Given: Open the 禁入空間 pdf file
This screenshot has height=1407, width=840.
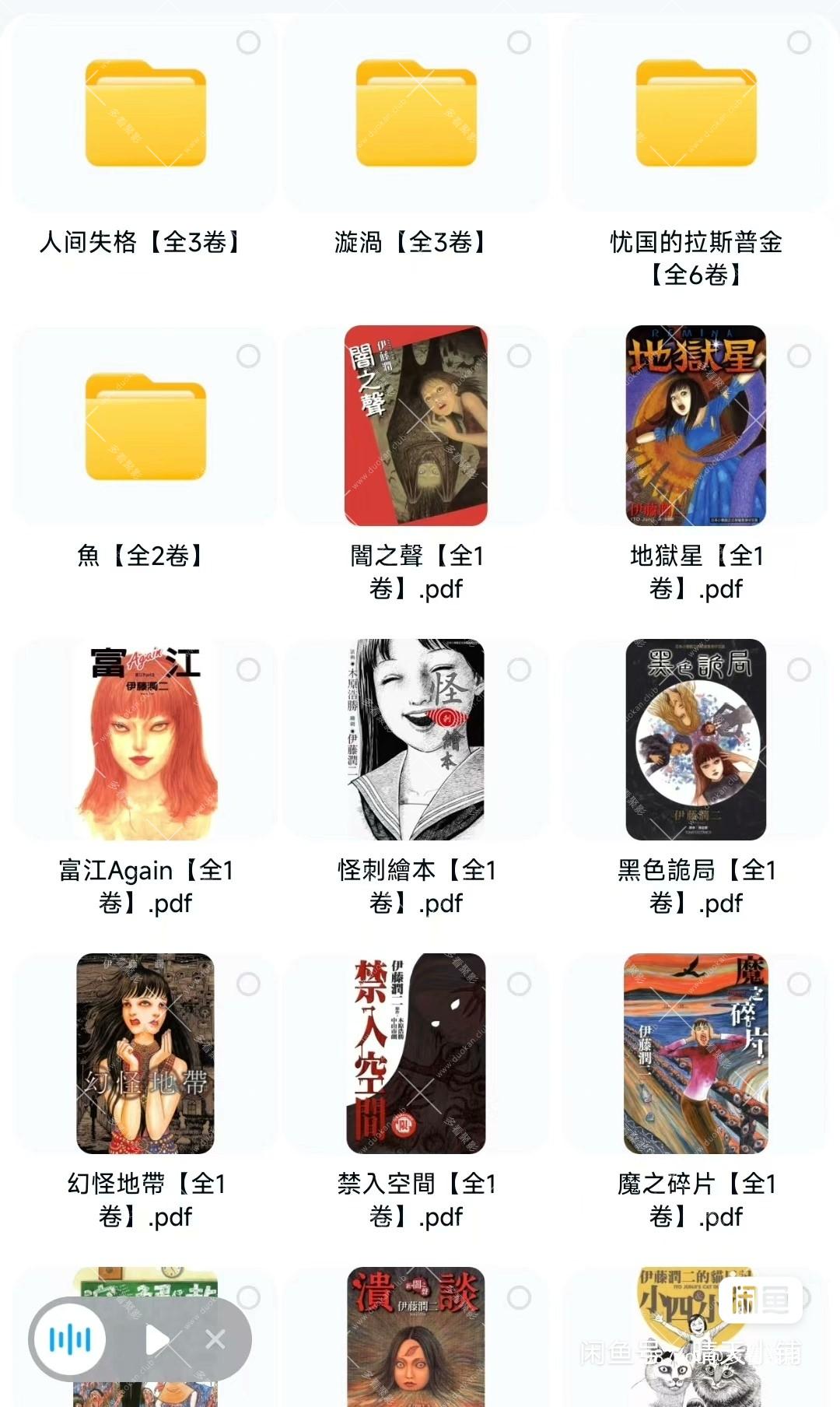Looking at the screenshot, I should pyautogui.click(x=416, y=1053).
